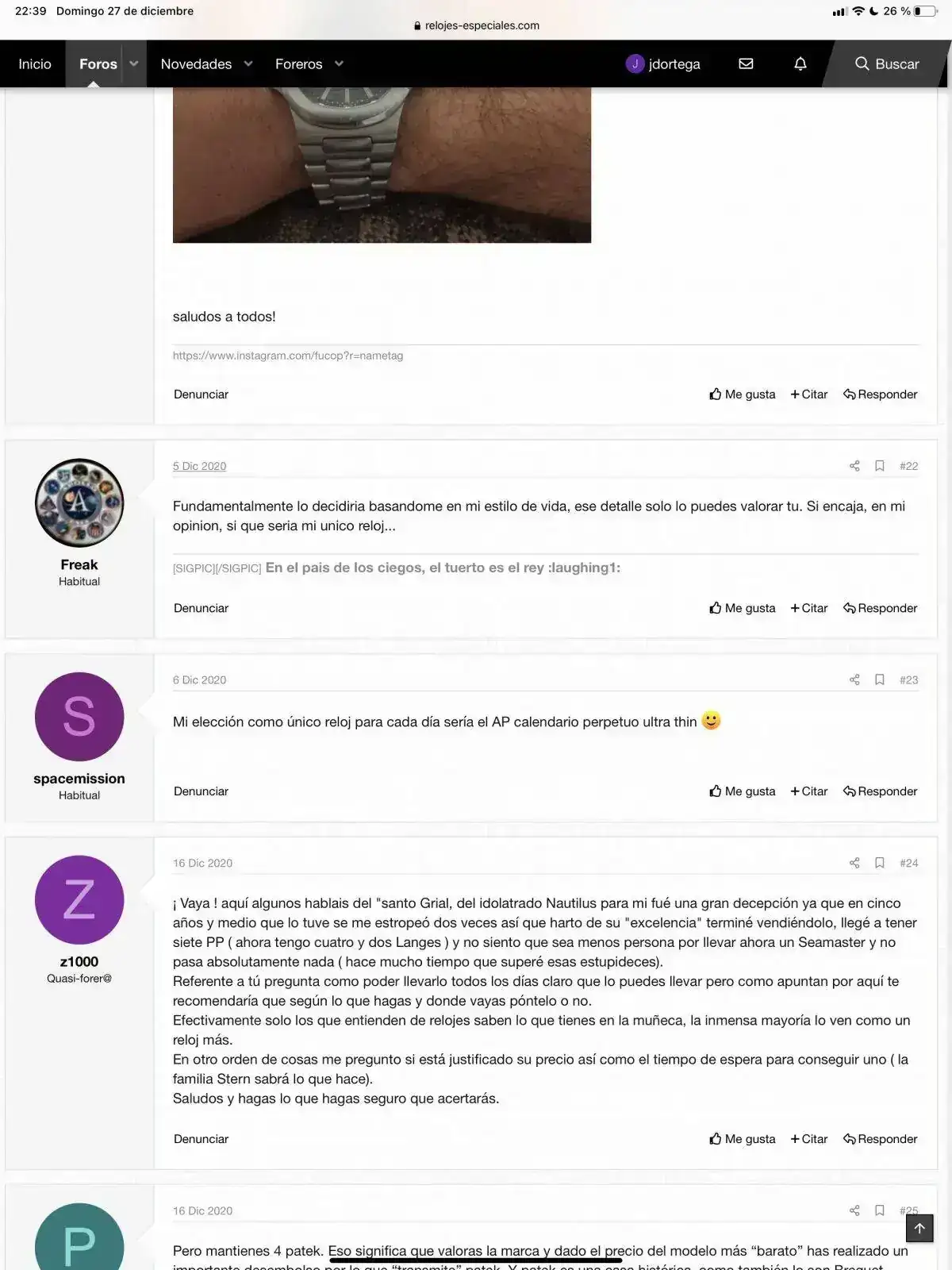Open the Buscar search

[887, 64]
